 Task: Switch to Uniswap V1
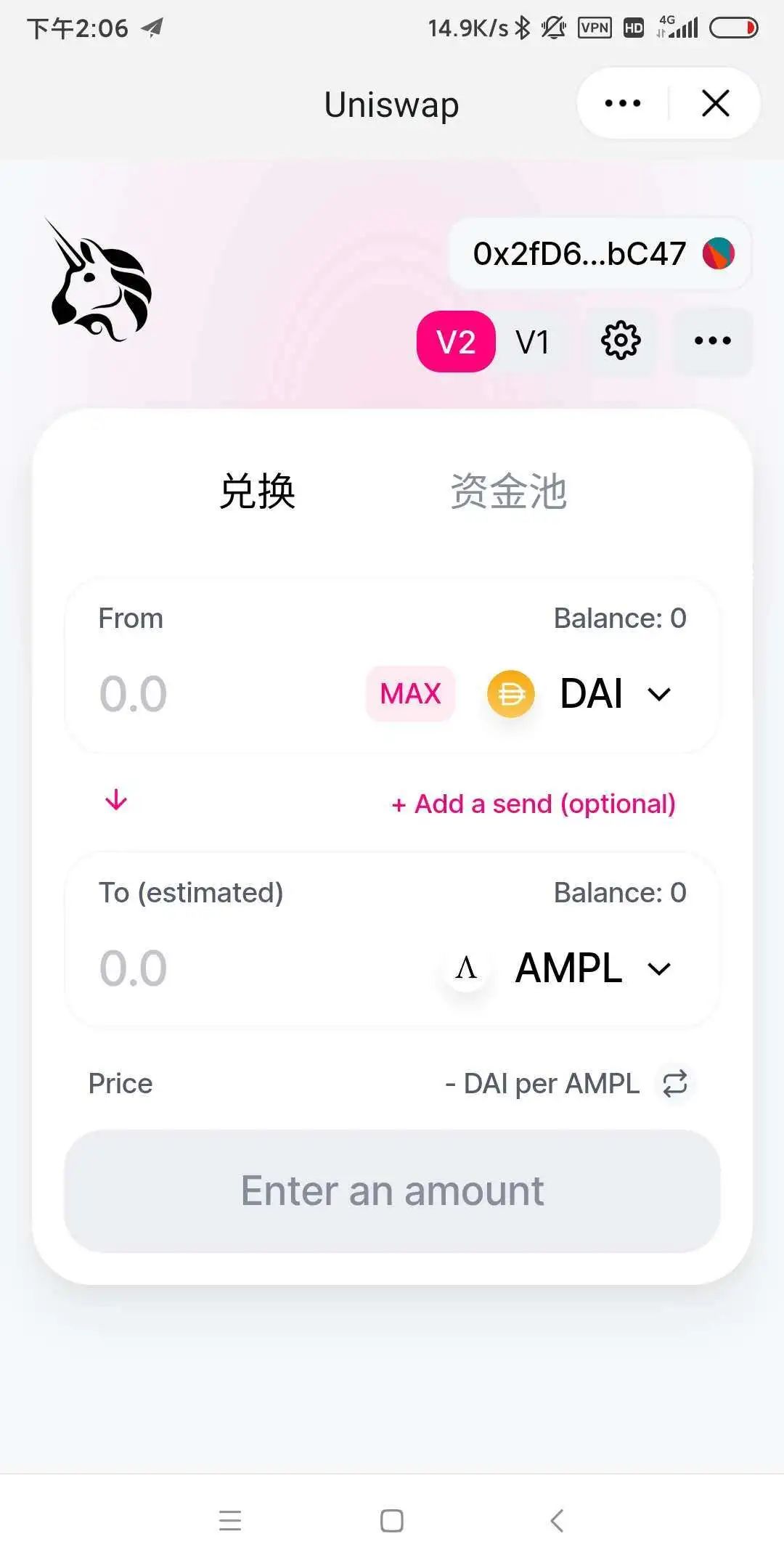532,342
